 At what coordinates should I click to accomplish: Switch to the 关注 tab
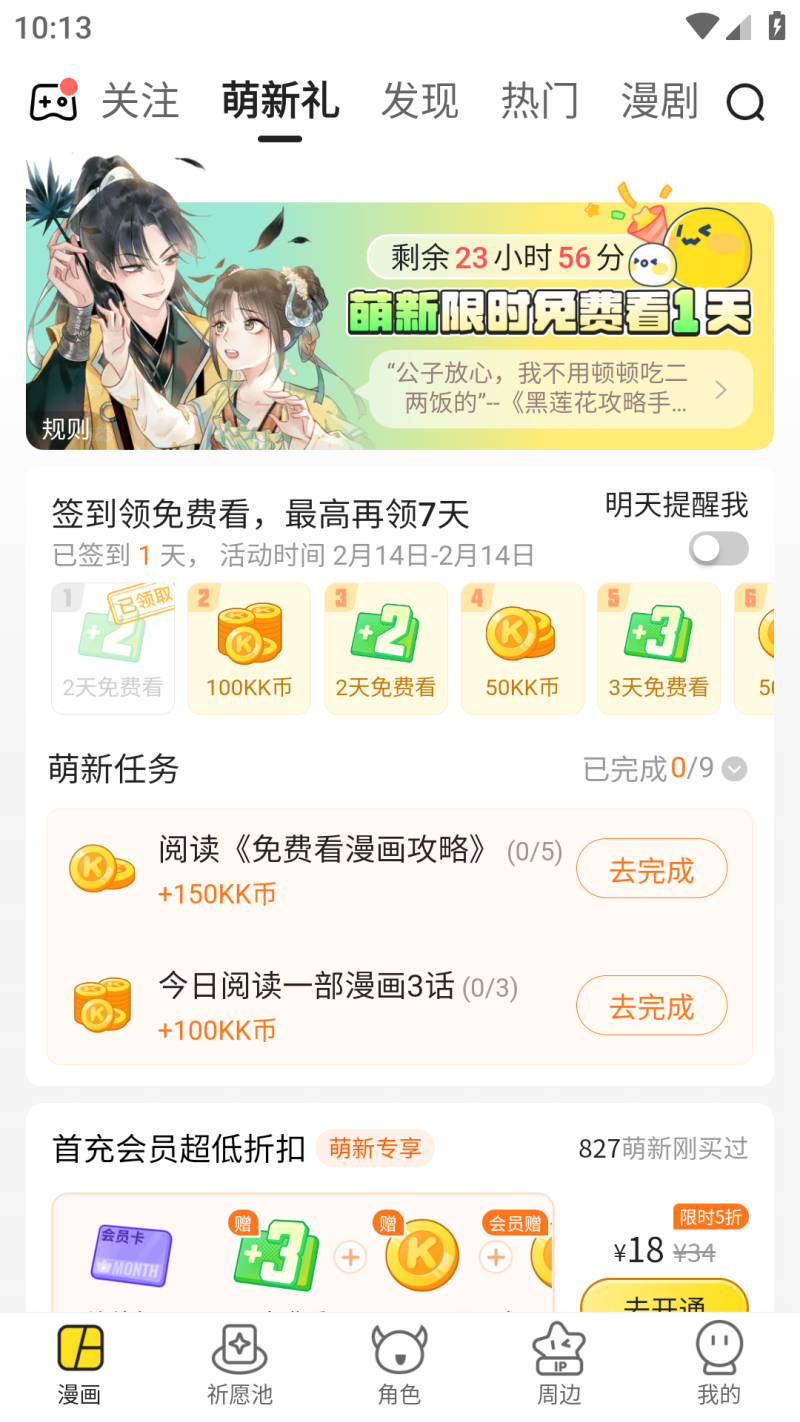140,102
